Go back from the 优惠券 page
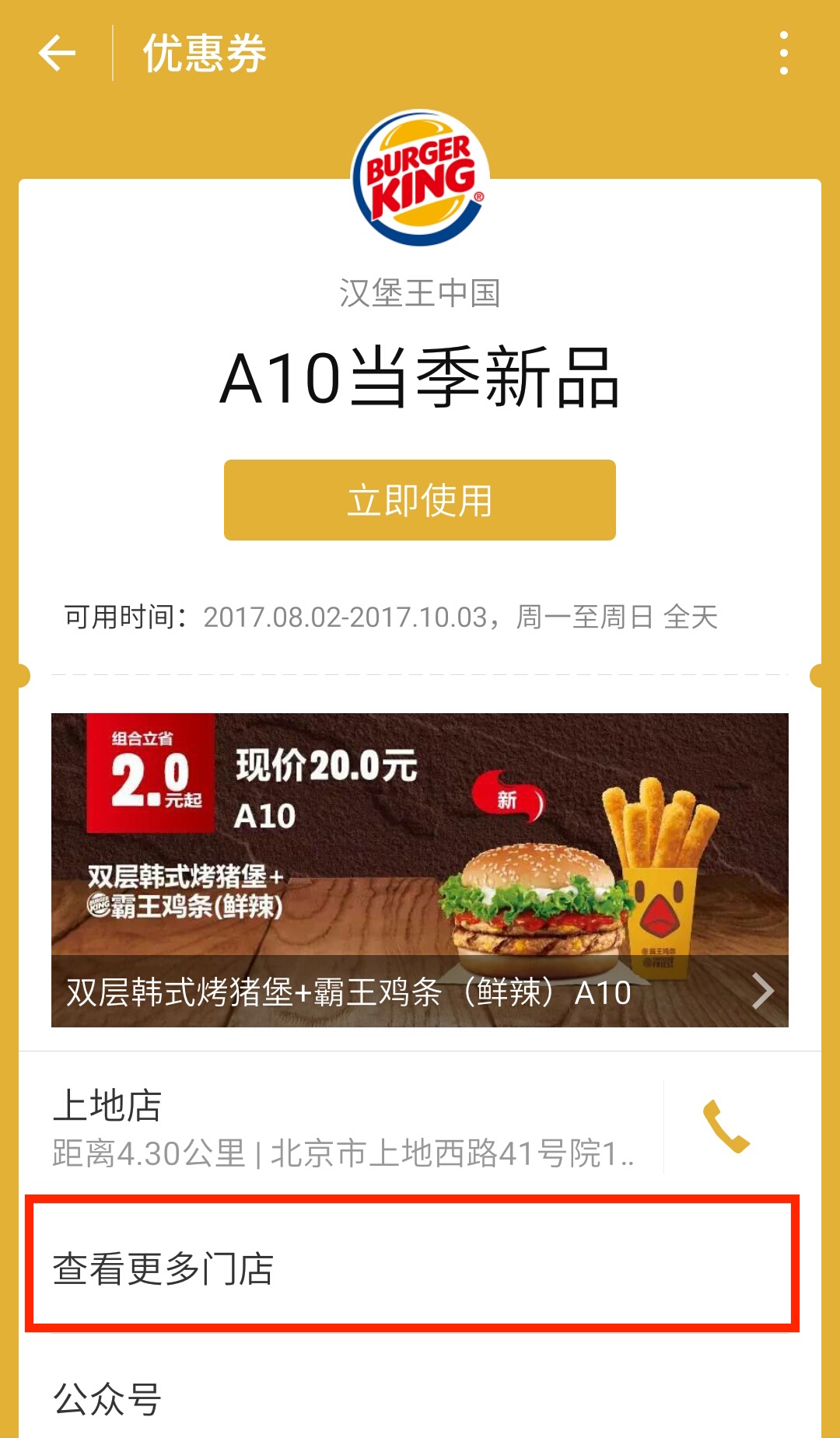840x1438 pixels. (57, 54)
